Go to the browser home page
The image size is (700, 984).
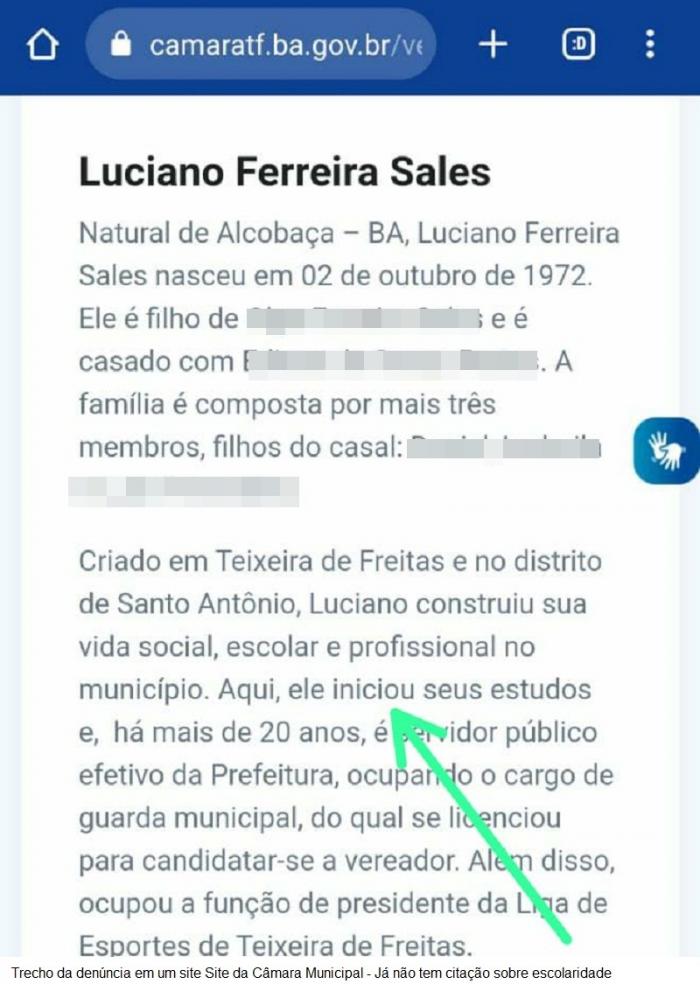pos(43,44)
